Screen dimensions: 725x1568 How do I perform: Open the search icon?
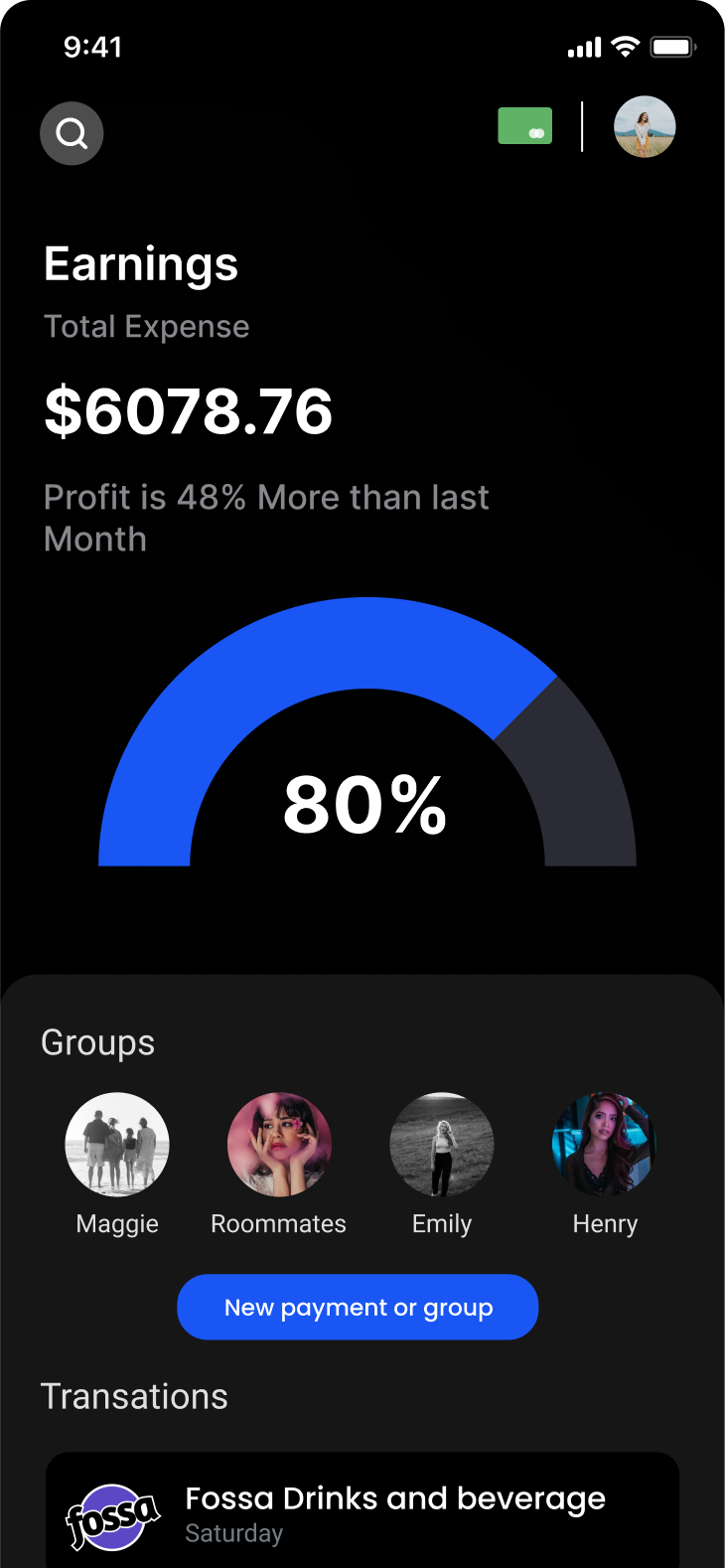[72, 133]
